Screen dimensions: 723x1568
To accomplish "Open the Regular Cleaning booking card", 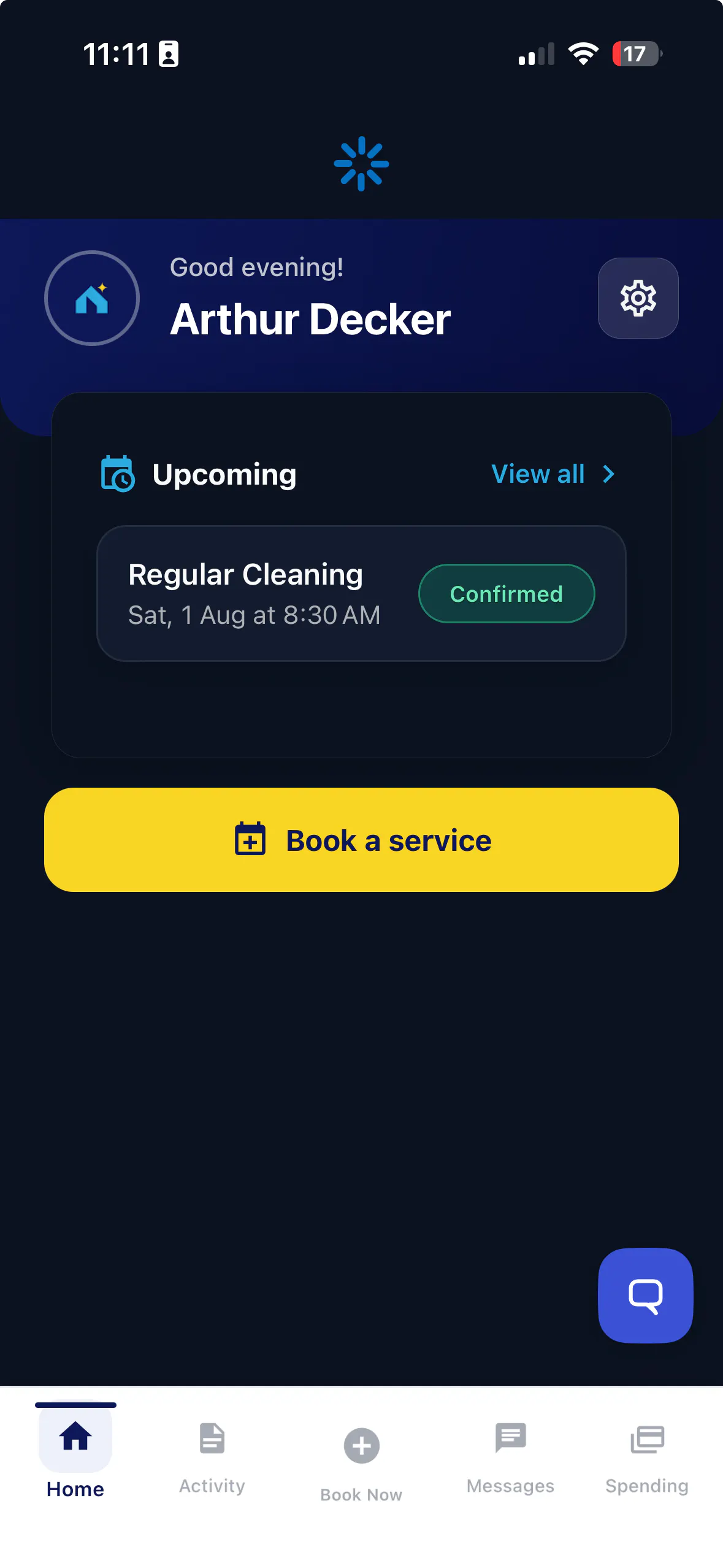I will point(361,593).
